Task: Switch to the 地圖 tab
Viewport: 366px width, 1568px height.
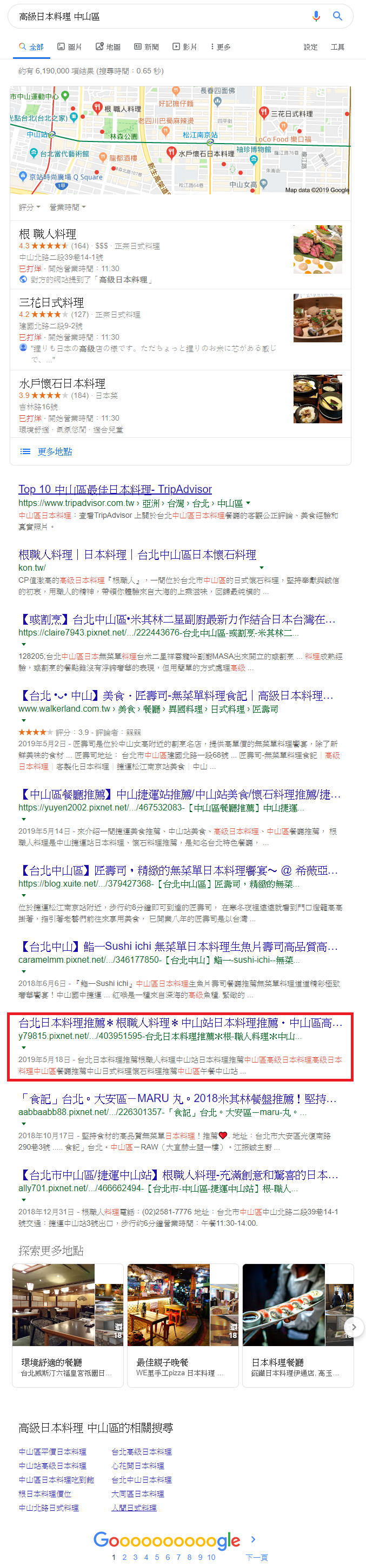Action: (x=108, y=47)
